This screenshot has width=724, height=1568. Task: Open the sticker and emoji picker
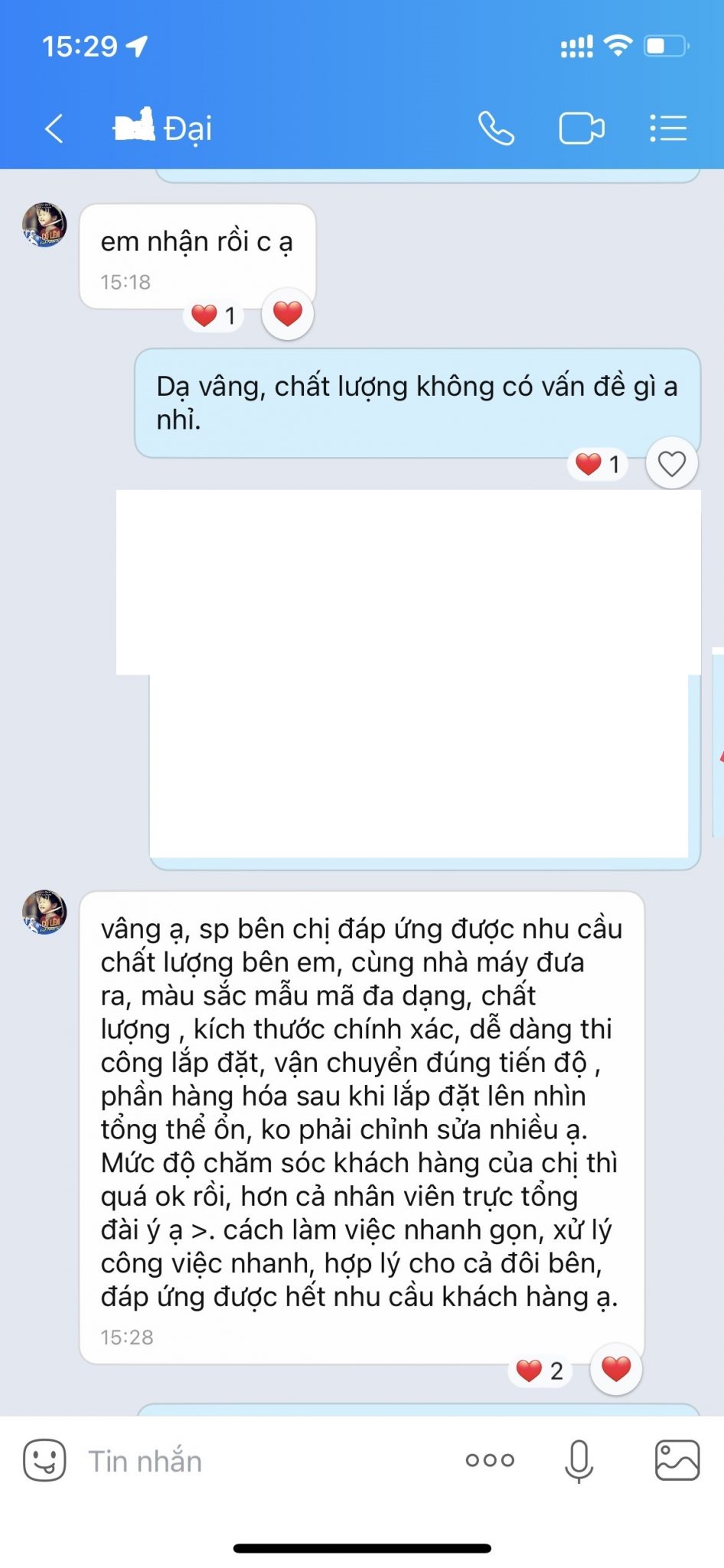pos(44,1460)
